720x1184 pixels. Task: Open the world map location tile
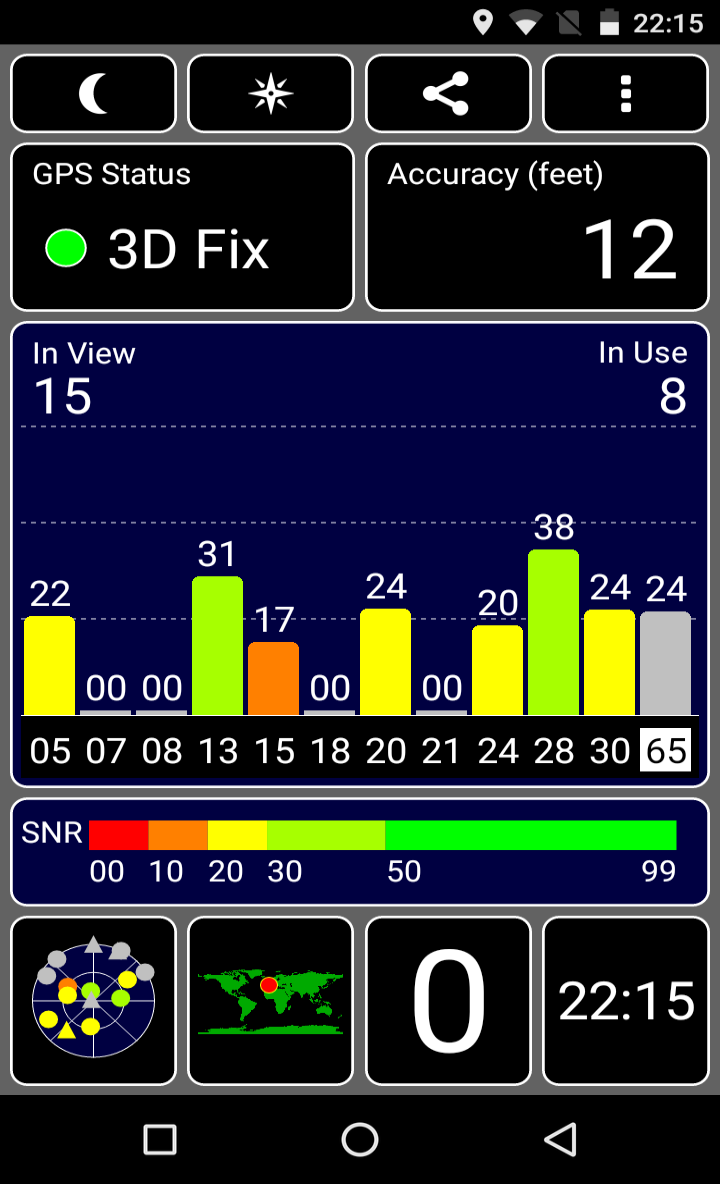(x=271, y=1001)
